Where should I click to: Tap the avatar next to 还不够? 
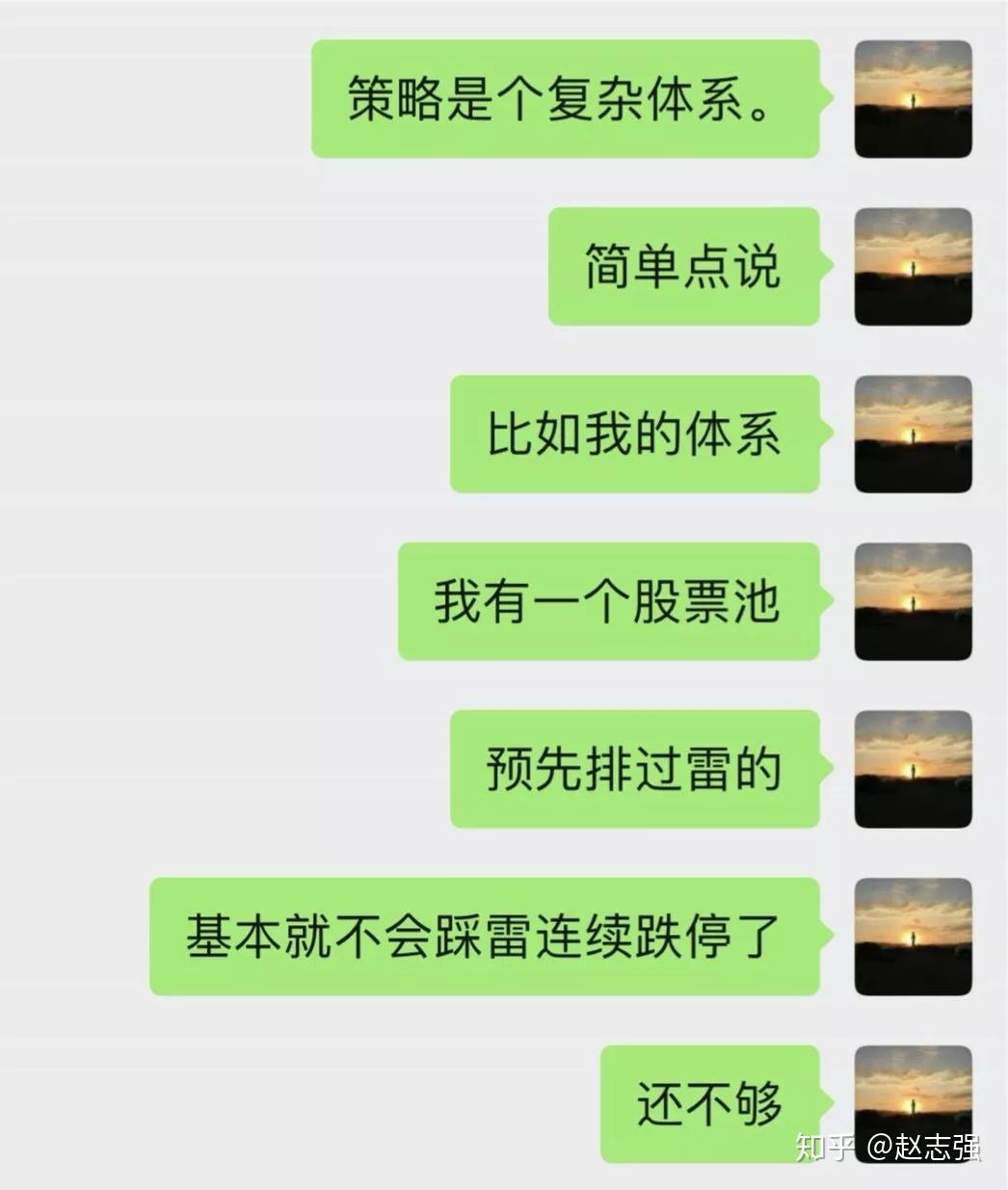(913, 1103)
